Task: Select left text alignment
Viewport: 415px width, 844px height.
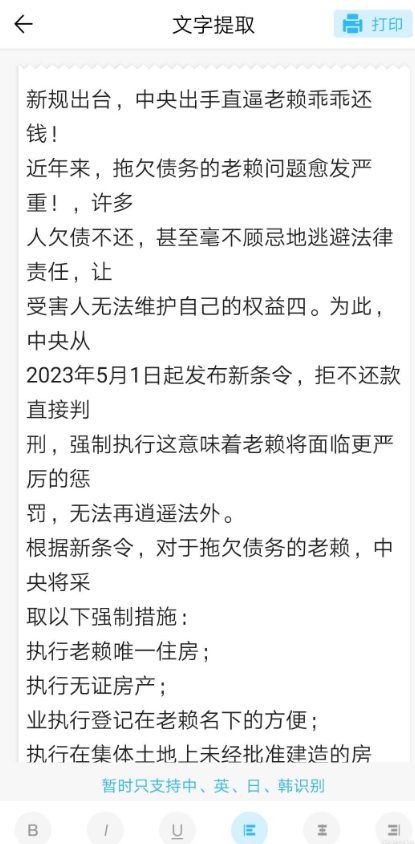Action: point(249,829)
